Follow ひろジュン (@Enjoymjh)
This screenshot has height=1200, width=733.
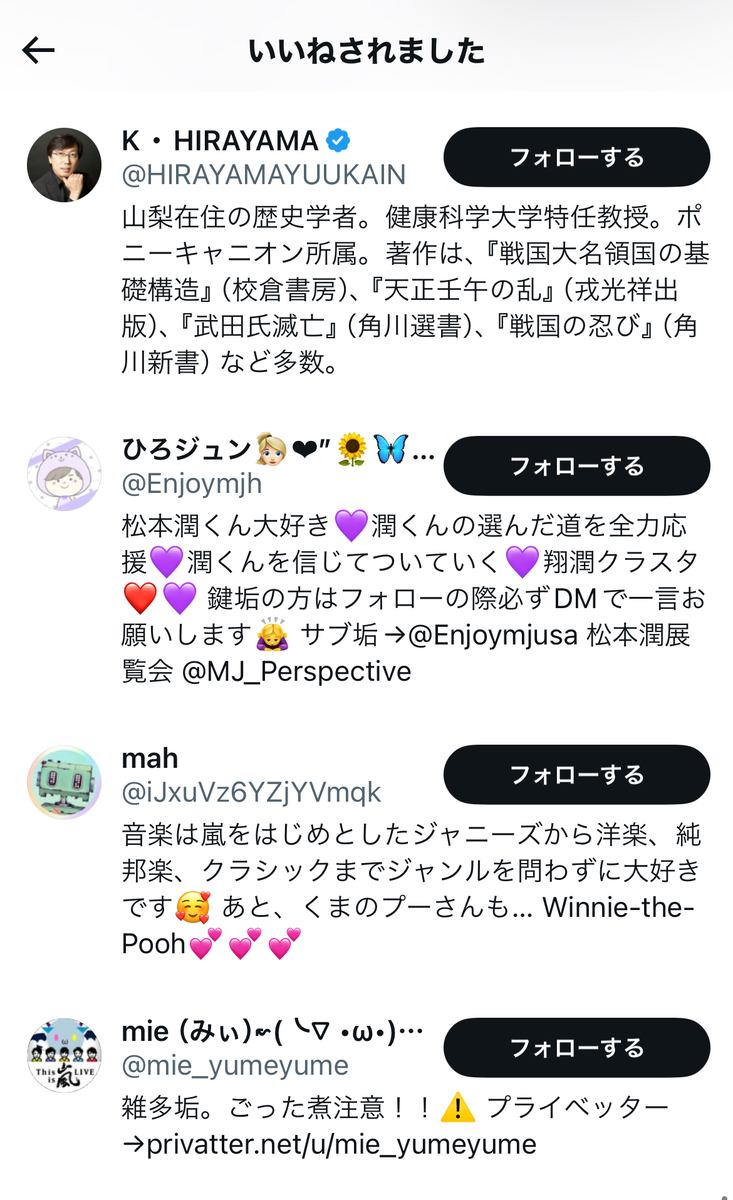tap(576, 466)
